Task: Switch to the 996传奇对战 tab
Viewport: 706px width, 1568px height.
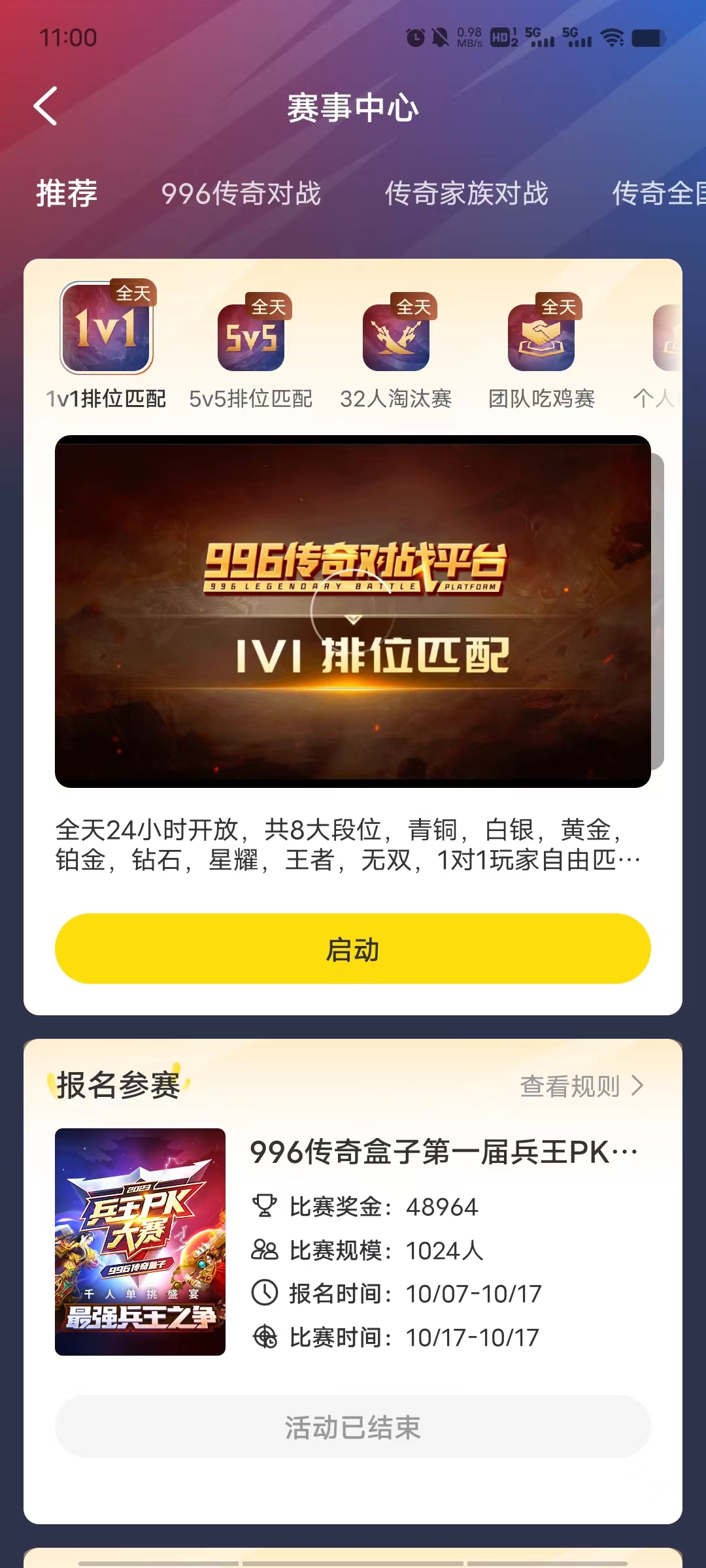Action: point(242,193)
